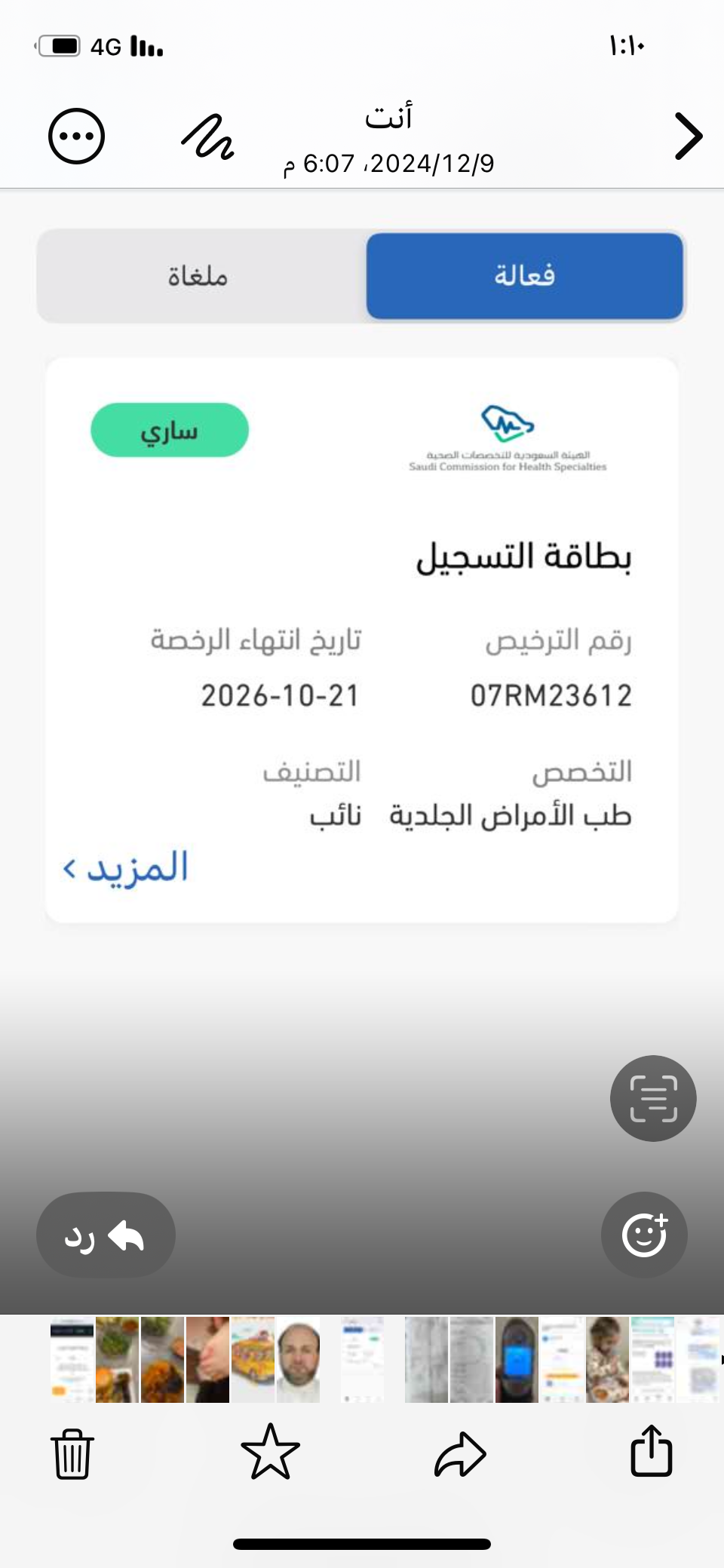The height and width of the screenshot is (1568, 724).
Task: Open the draw markup tool
Action: [x=207, y=137]
